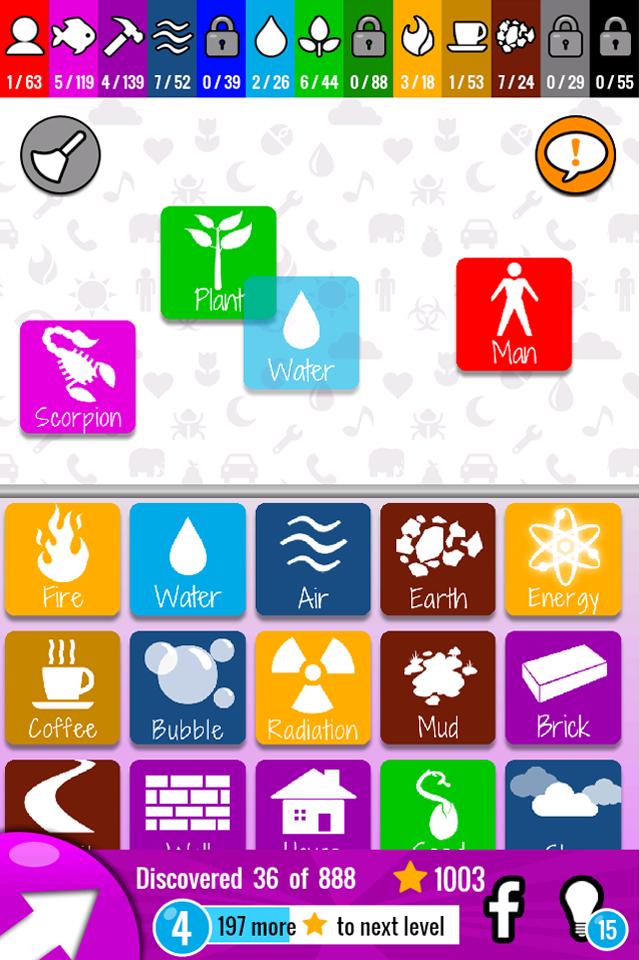Tap the Coffee element tile
The image size is (640, 960).
63,688
